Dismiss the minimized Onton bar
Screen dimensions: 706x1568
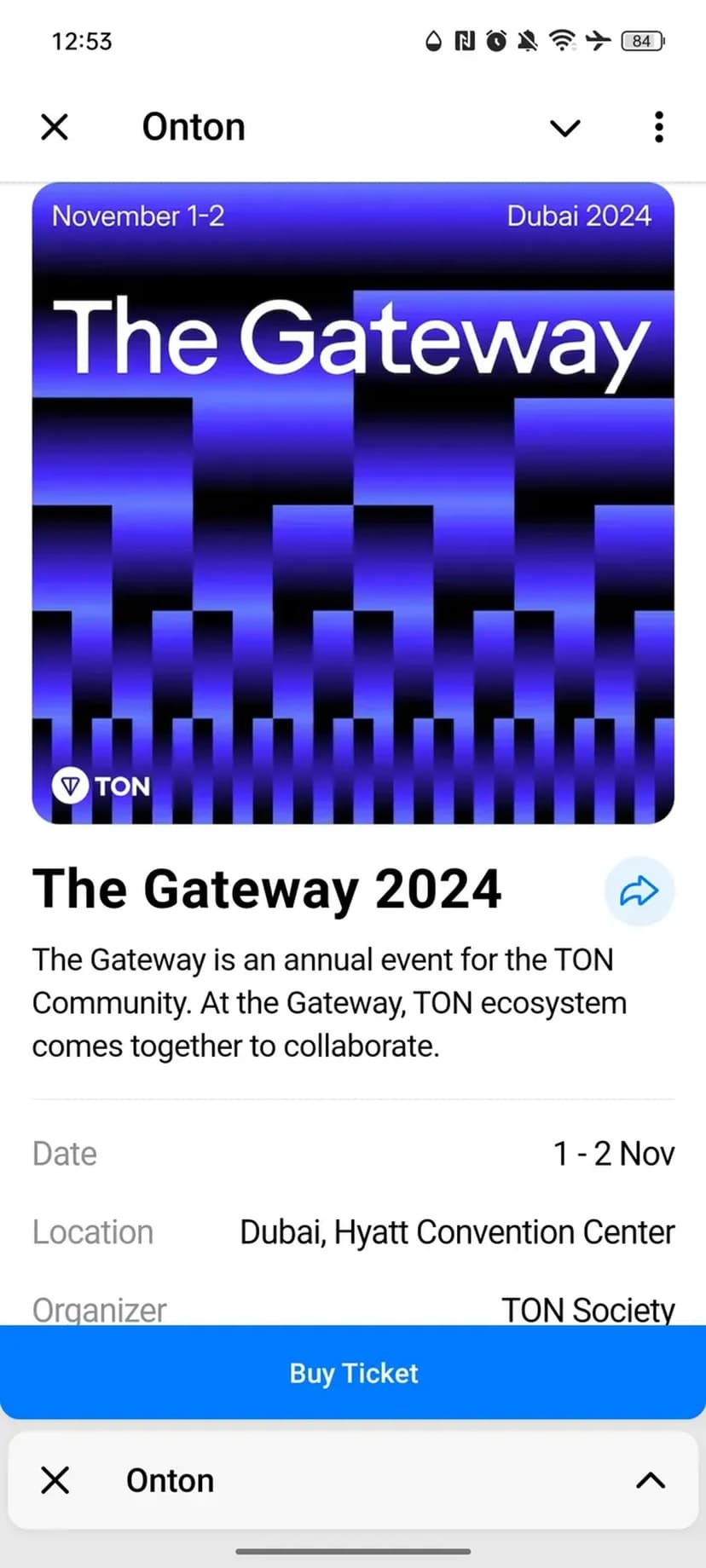point(55,1481)
